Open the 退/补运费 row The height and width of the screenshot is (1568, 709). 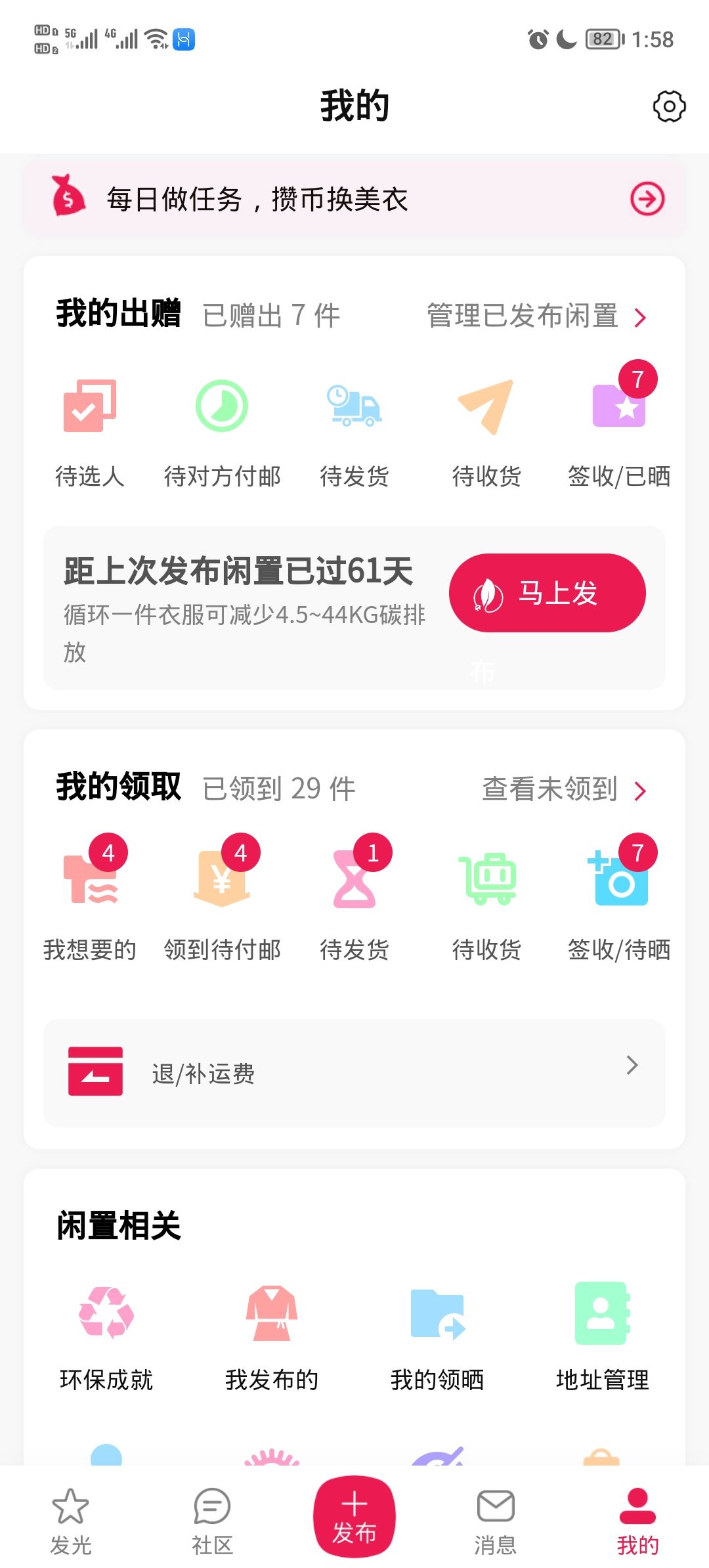[x=354, y=1073]
